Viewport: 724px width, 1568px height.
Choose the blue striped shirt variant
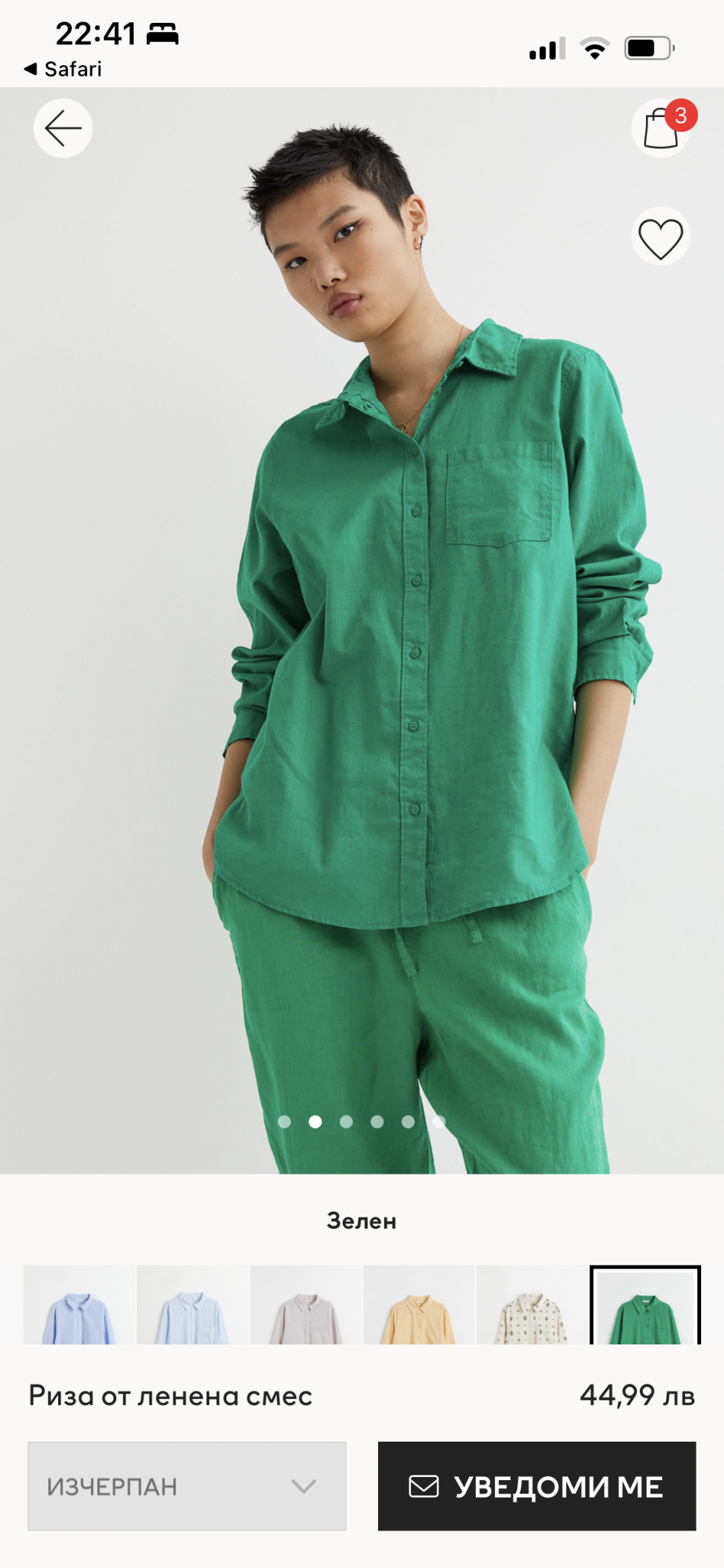(x=192, y=1306)
